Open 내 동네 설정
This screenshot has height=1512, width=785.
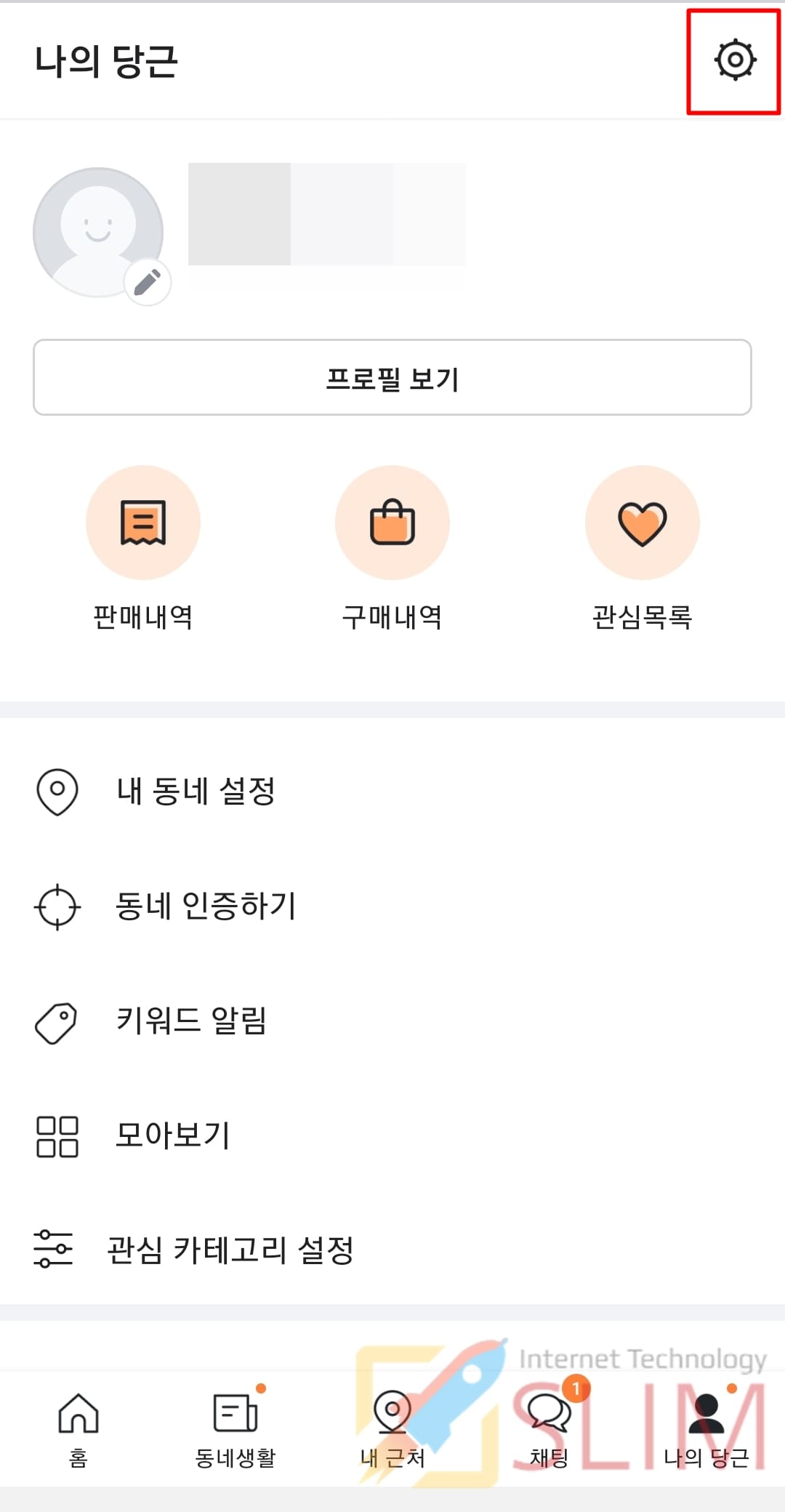pos(196,791)
